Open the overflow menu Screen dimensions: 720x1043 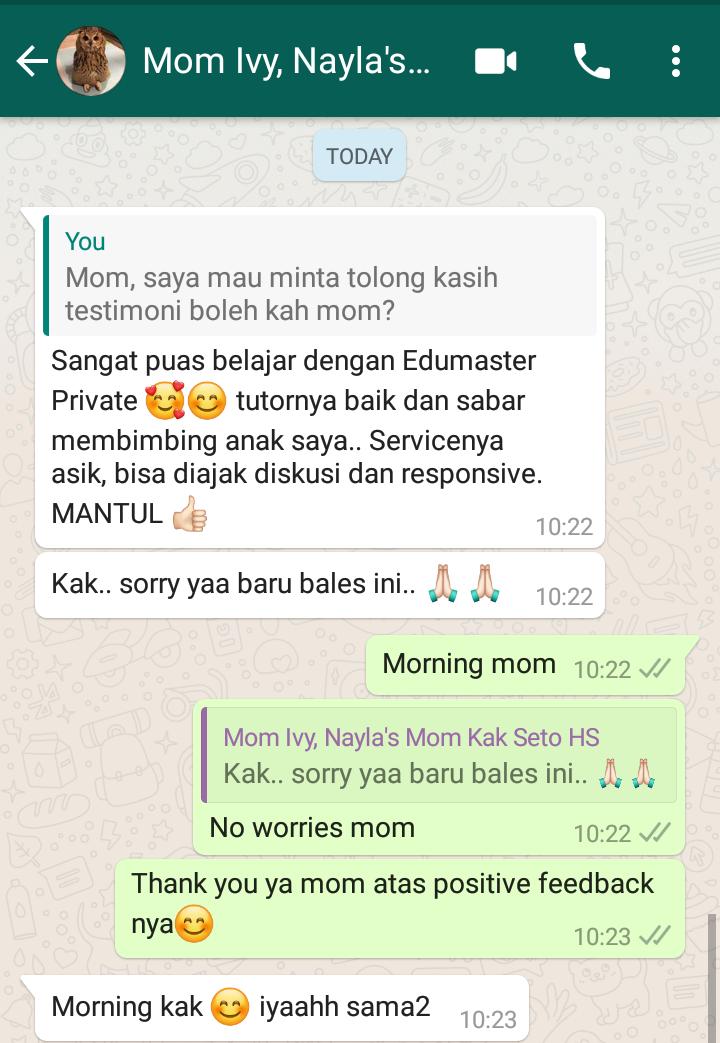point(677,62)
